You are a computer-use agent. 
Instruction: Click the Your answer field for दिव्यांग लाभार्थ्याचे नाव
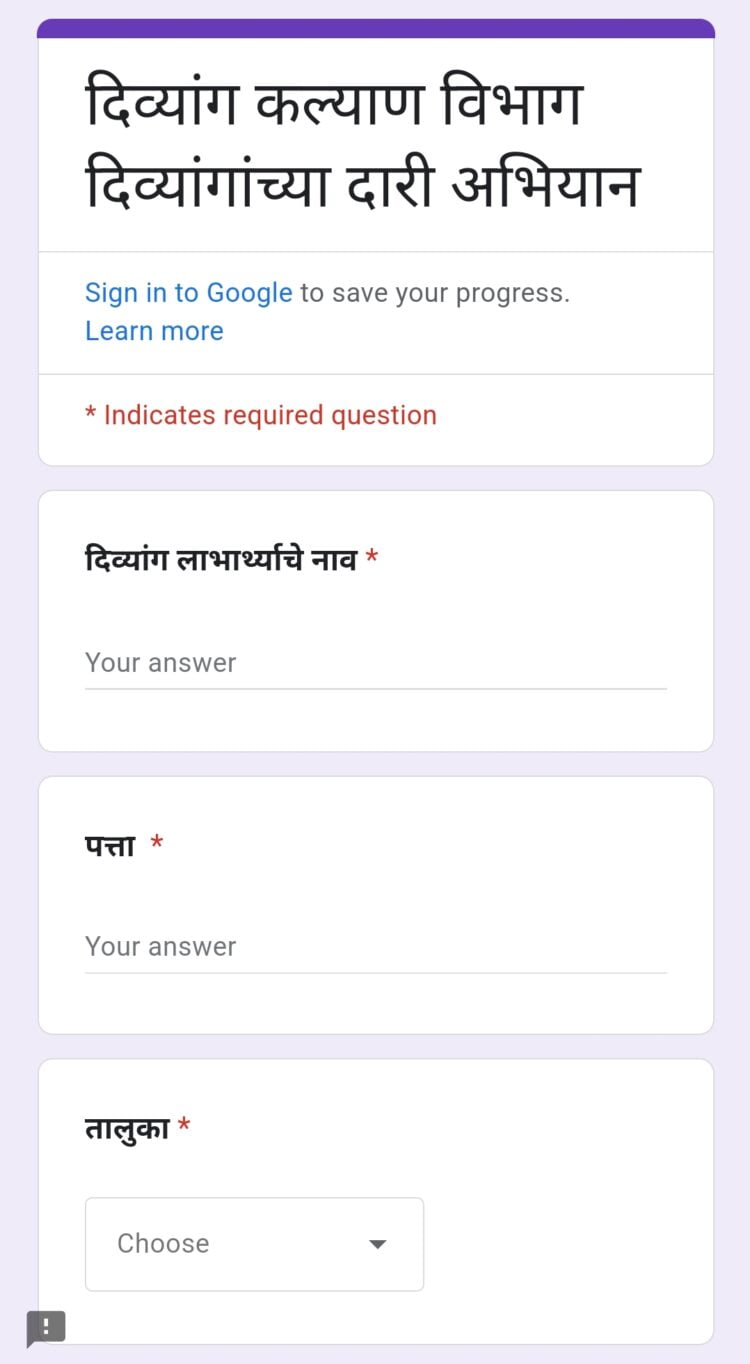pos(375,662)
